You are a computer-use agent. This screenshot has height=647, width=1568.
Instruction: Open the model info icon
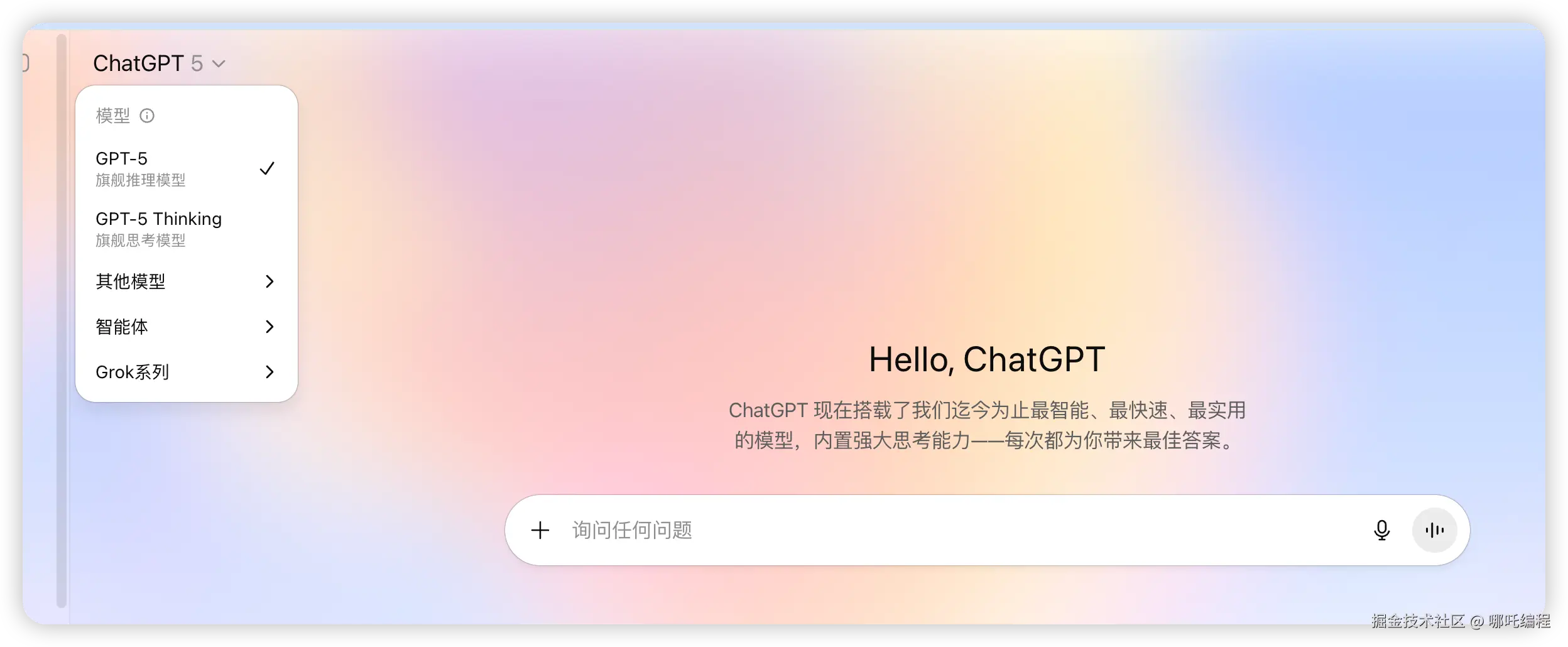[x=146, y=116]
